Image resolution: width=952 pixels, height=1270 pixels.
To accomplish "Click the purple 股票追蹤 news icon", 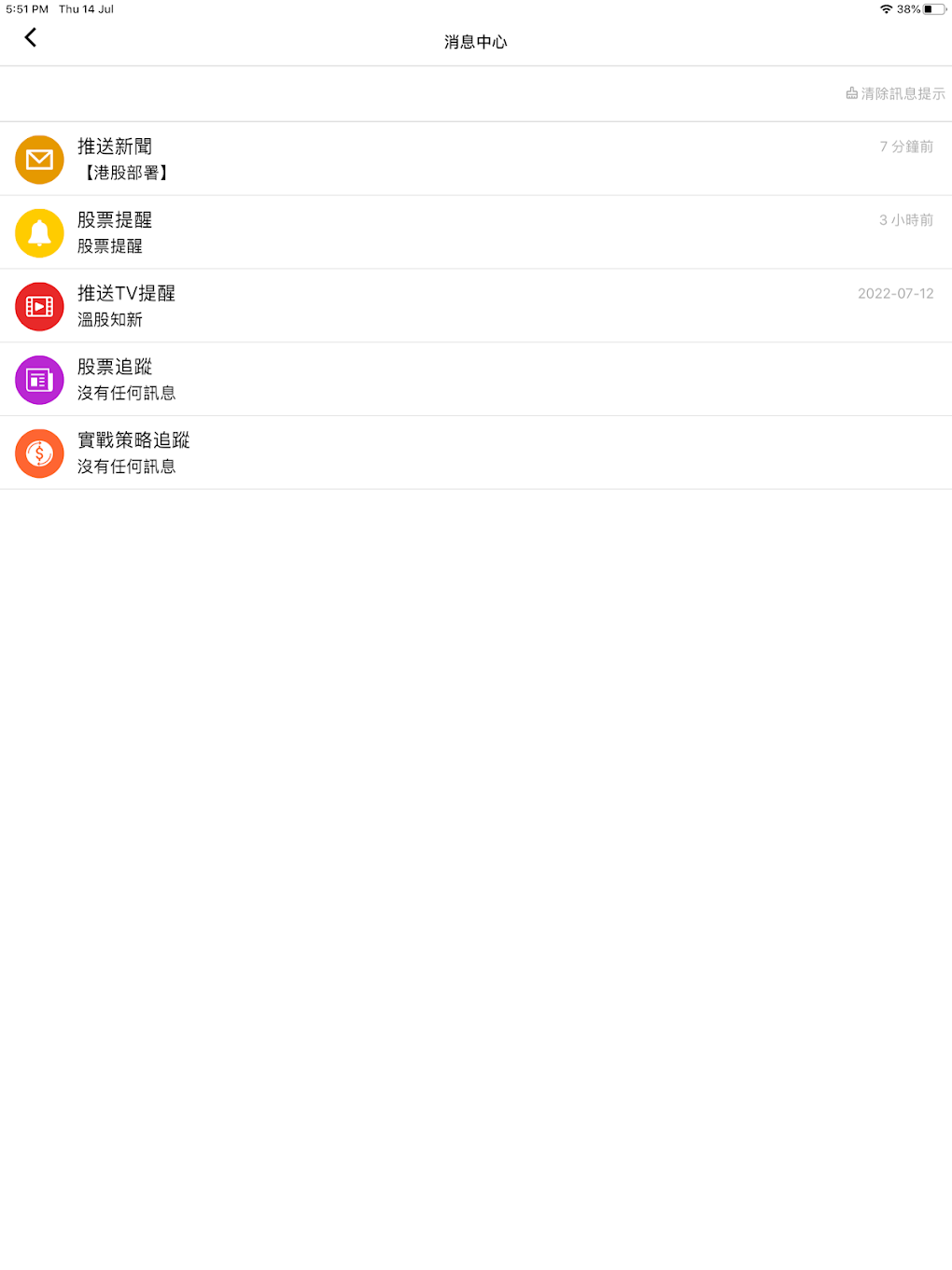I will point(39,380).
